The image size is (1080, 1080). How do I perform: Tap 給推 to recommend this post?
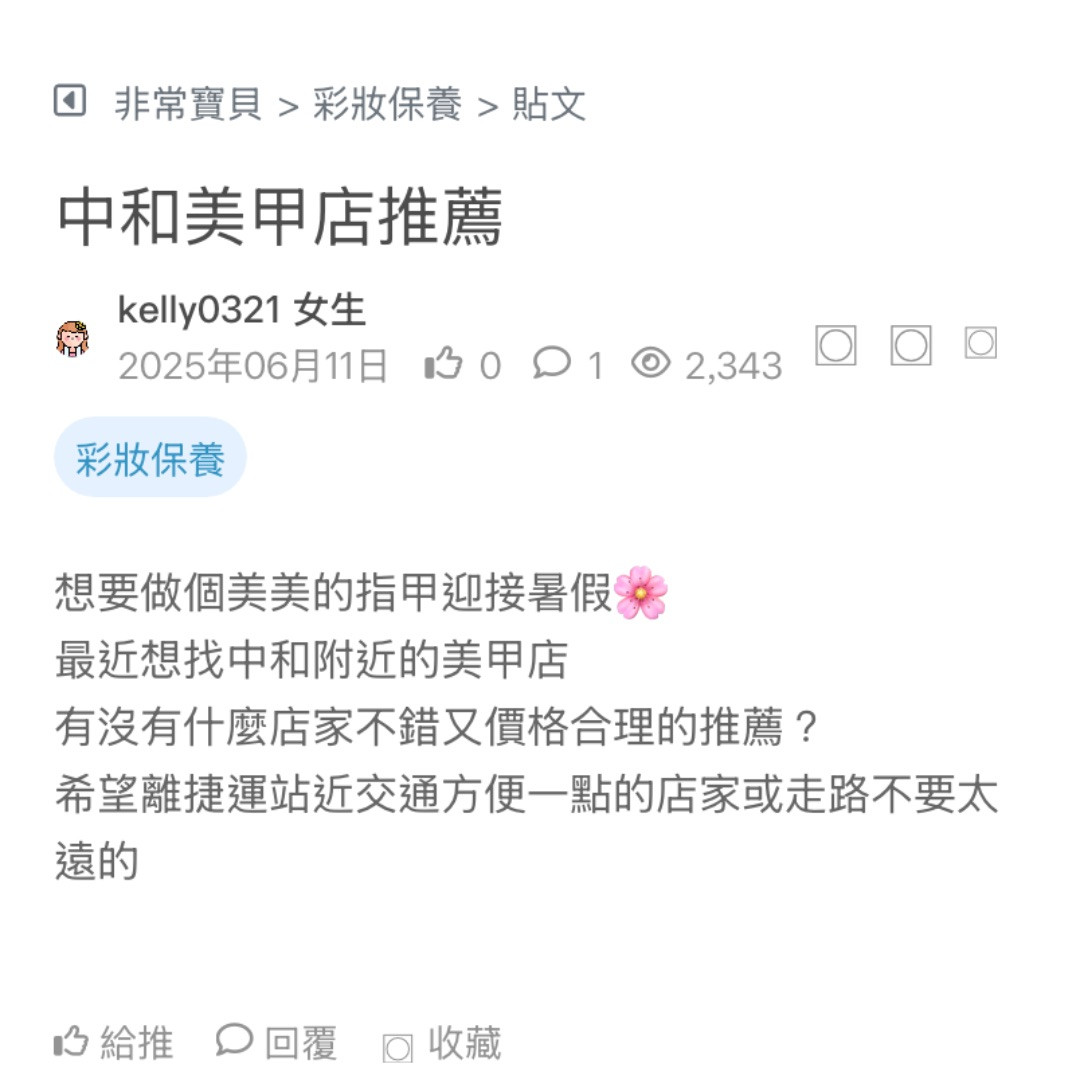[x=114, y=1043]
